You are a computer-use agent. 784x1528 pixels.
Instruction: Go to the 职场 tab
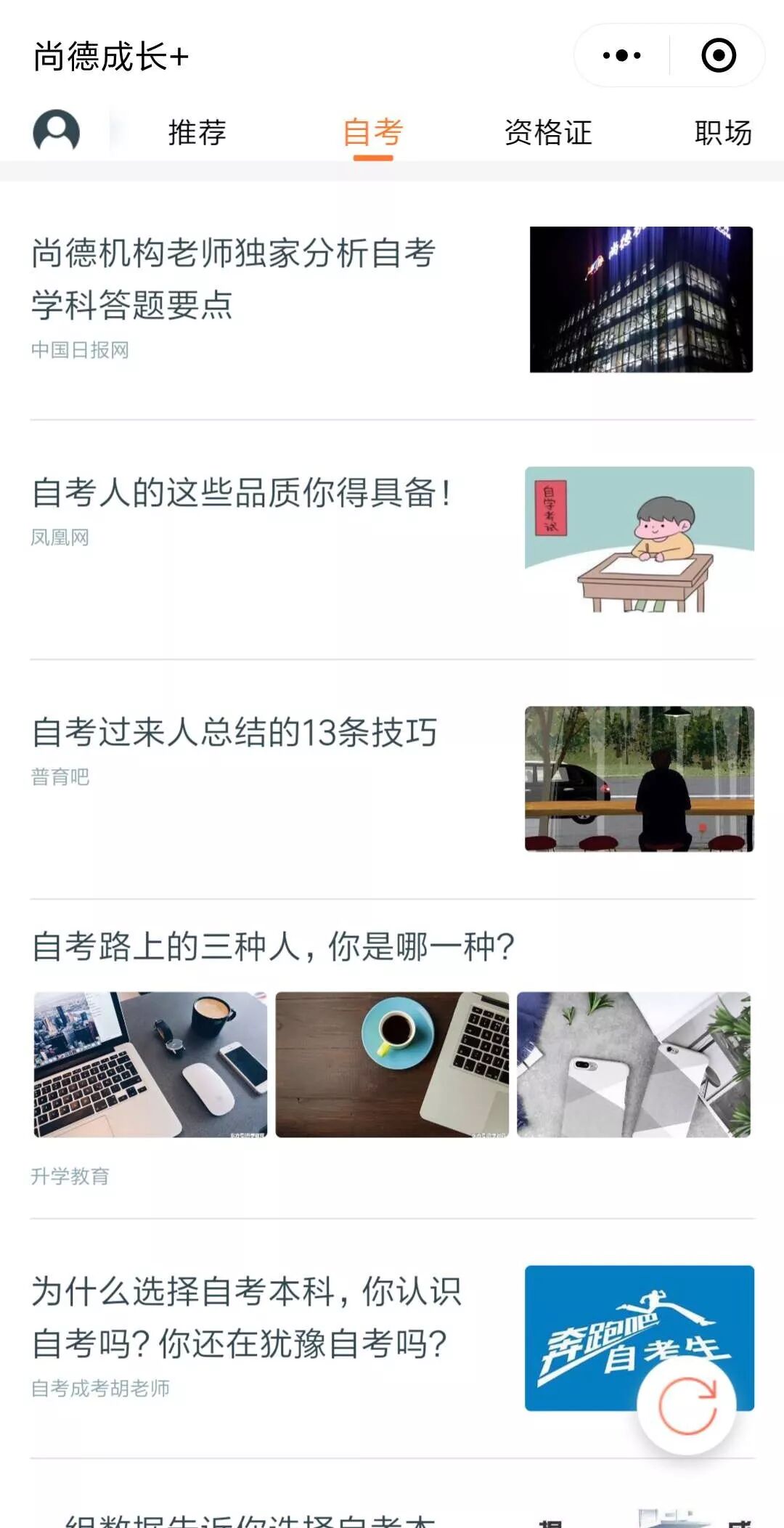click(723, 133)
